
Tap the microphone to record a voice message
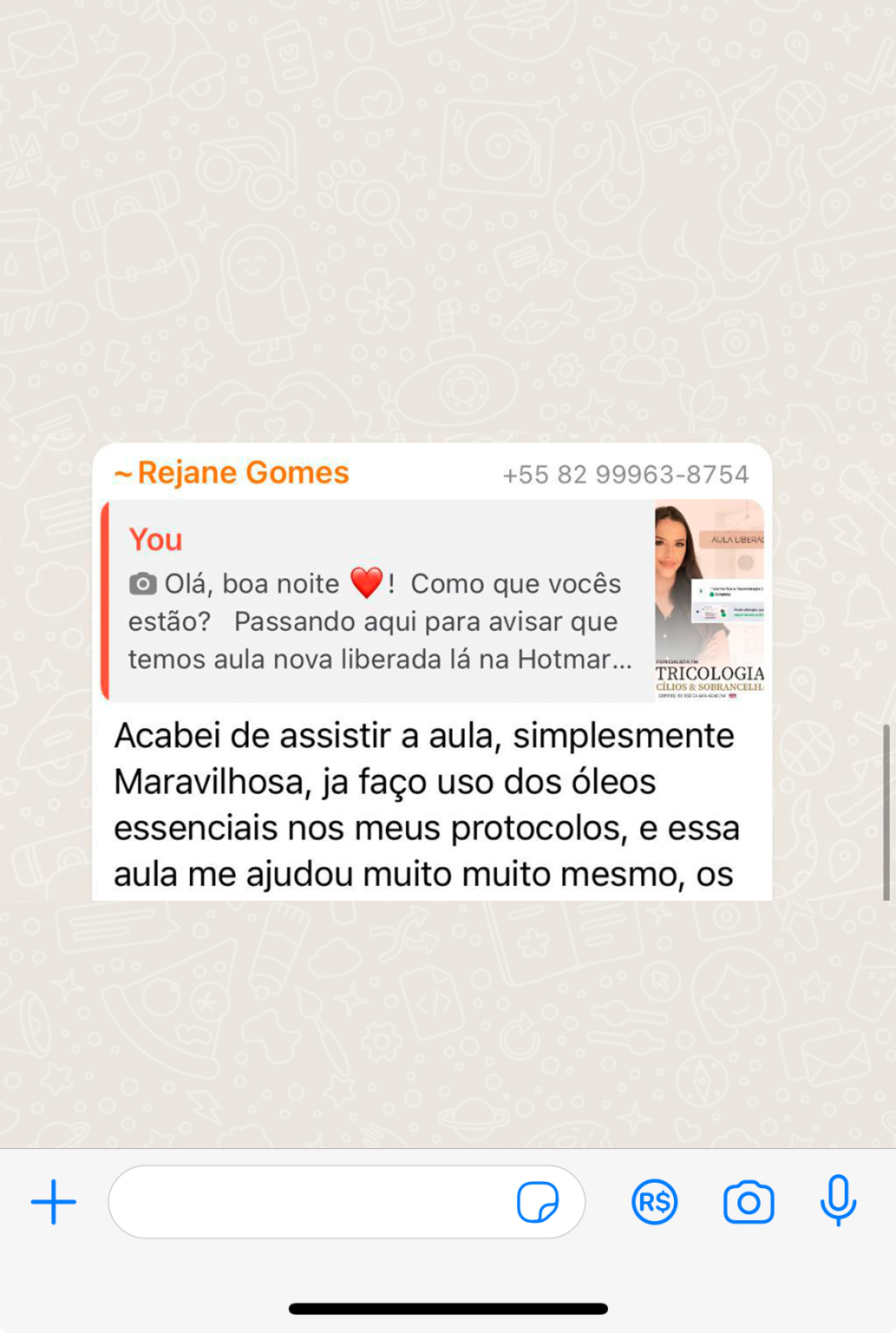pos(838,1202)
